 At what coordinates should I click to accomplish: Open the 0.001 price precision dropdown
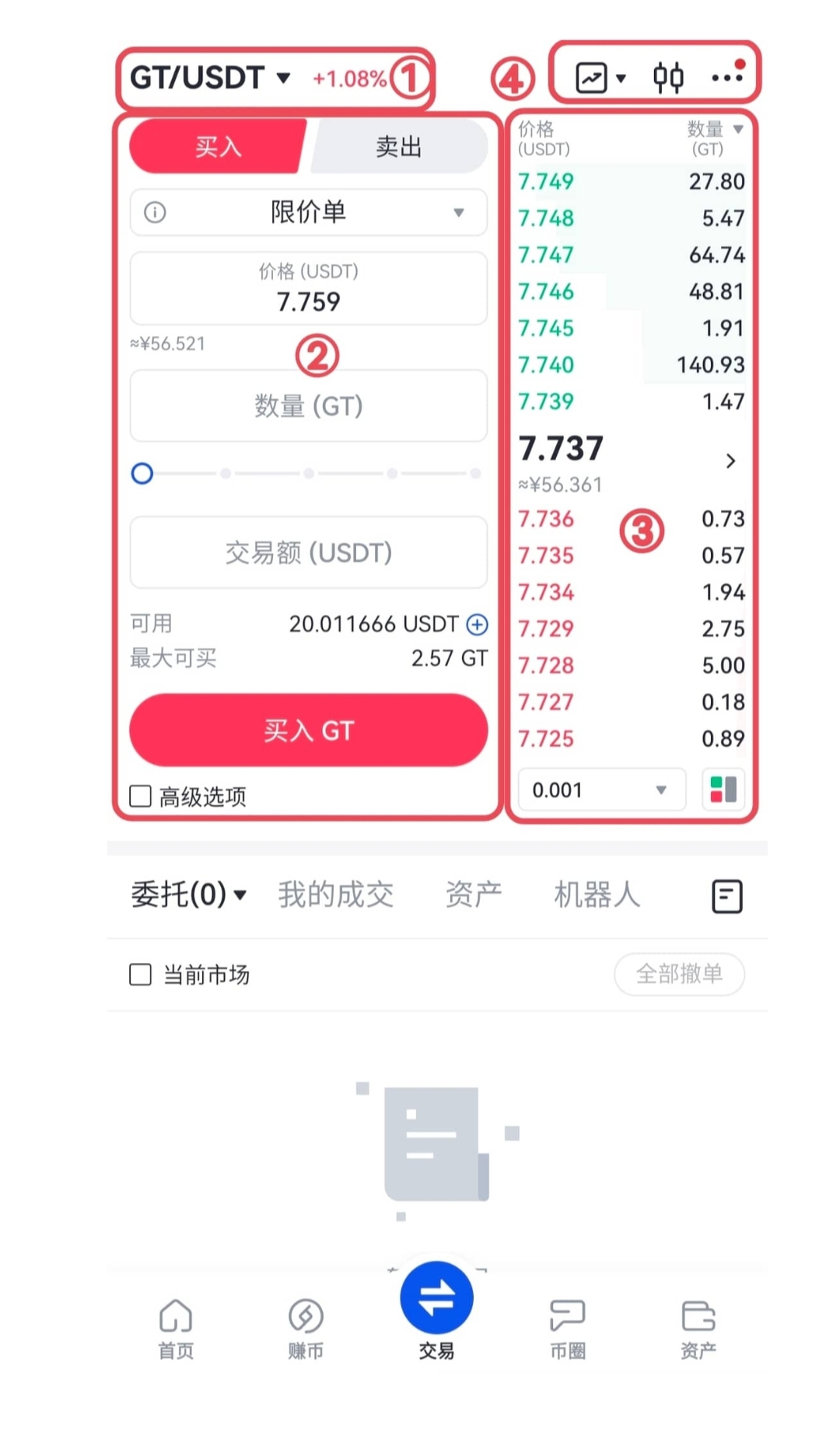tap(600, 789)
